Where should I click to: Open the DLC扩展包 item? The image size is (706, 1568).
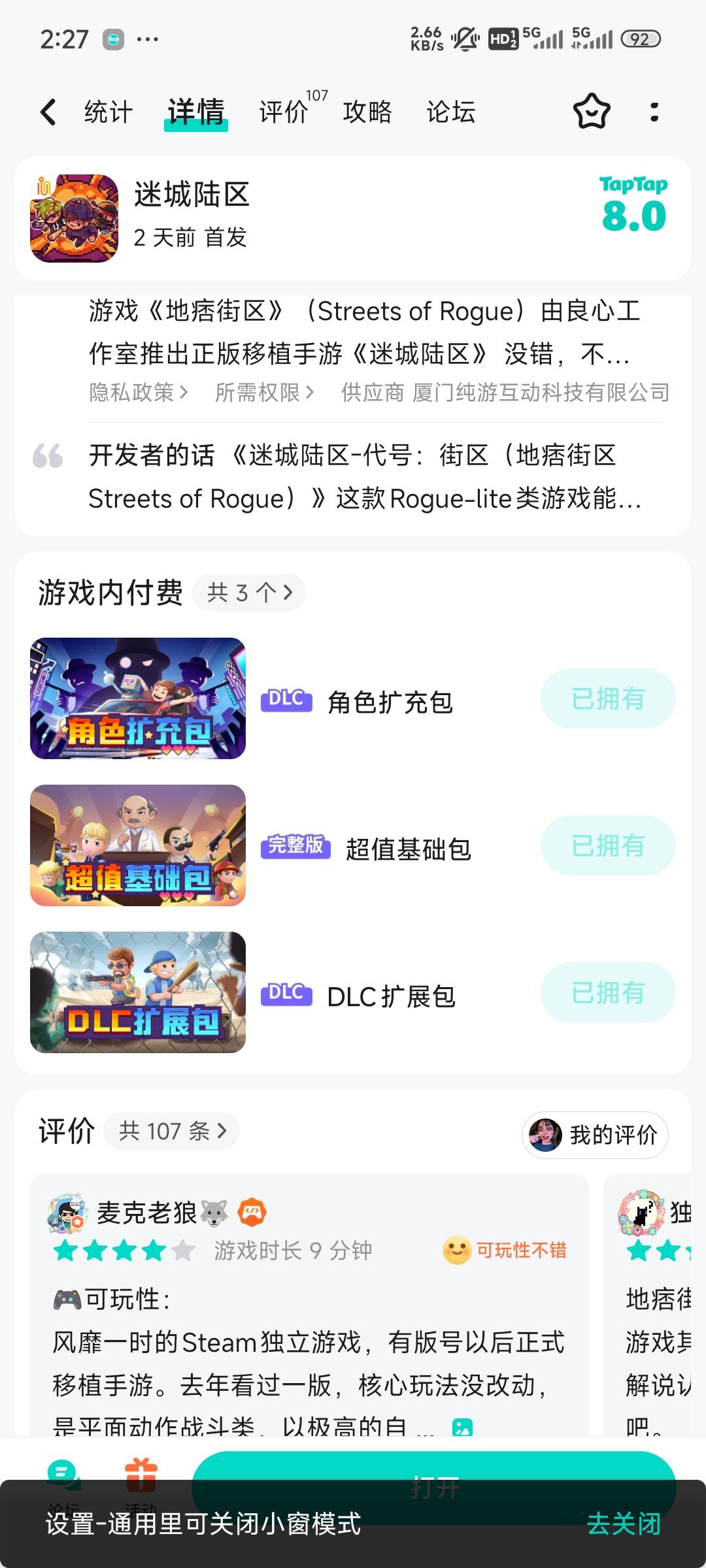pos(391,996)
